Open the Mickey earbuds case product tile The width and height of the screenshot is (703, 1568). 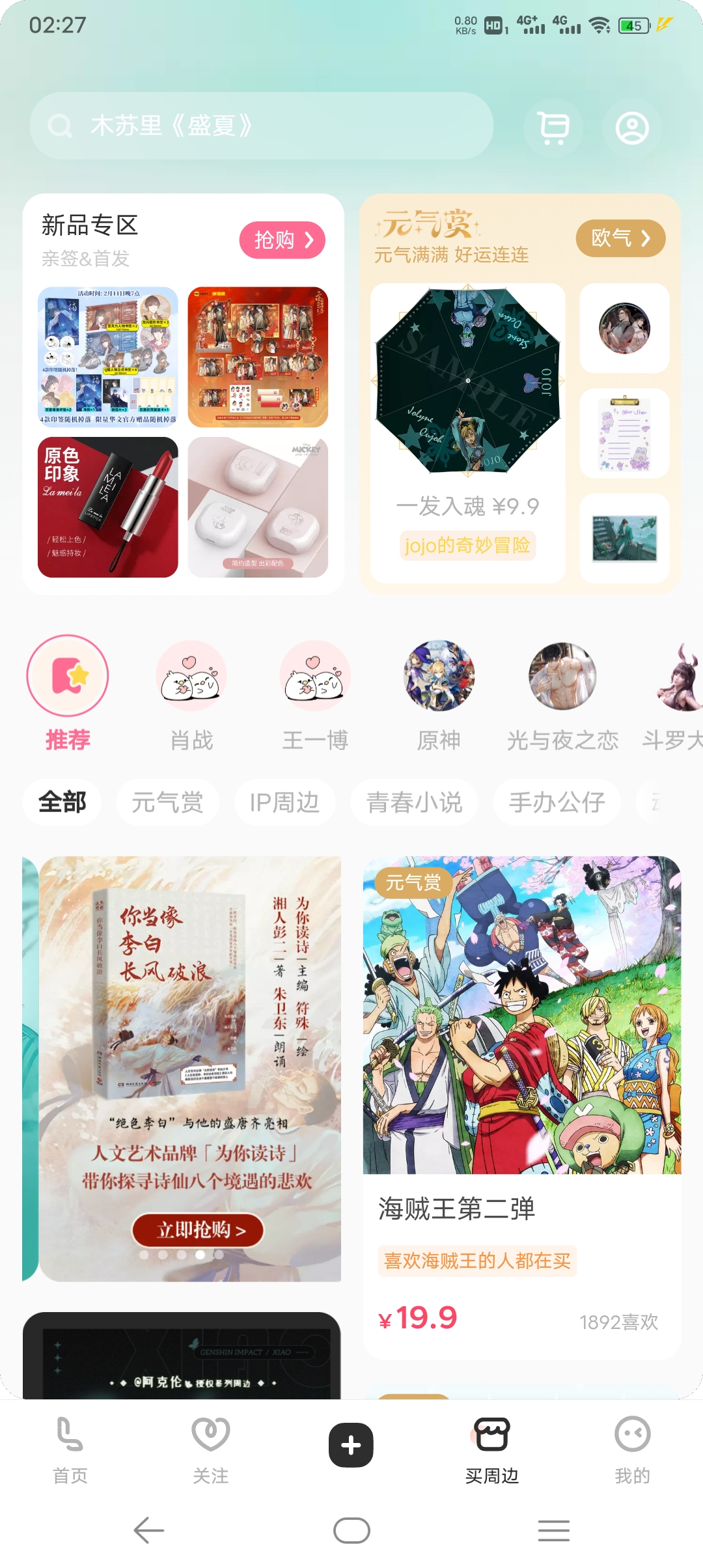point(258,507)
